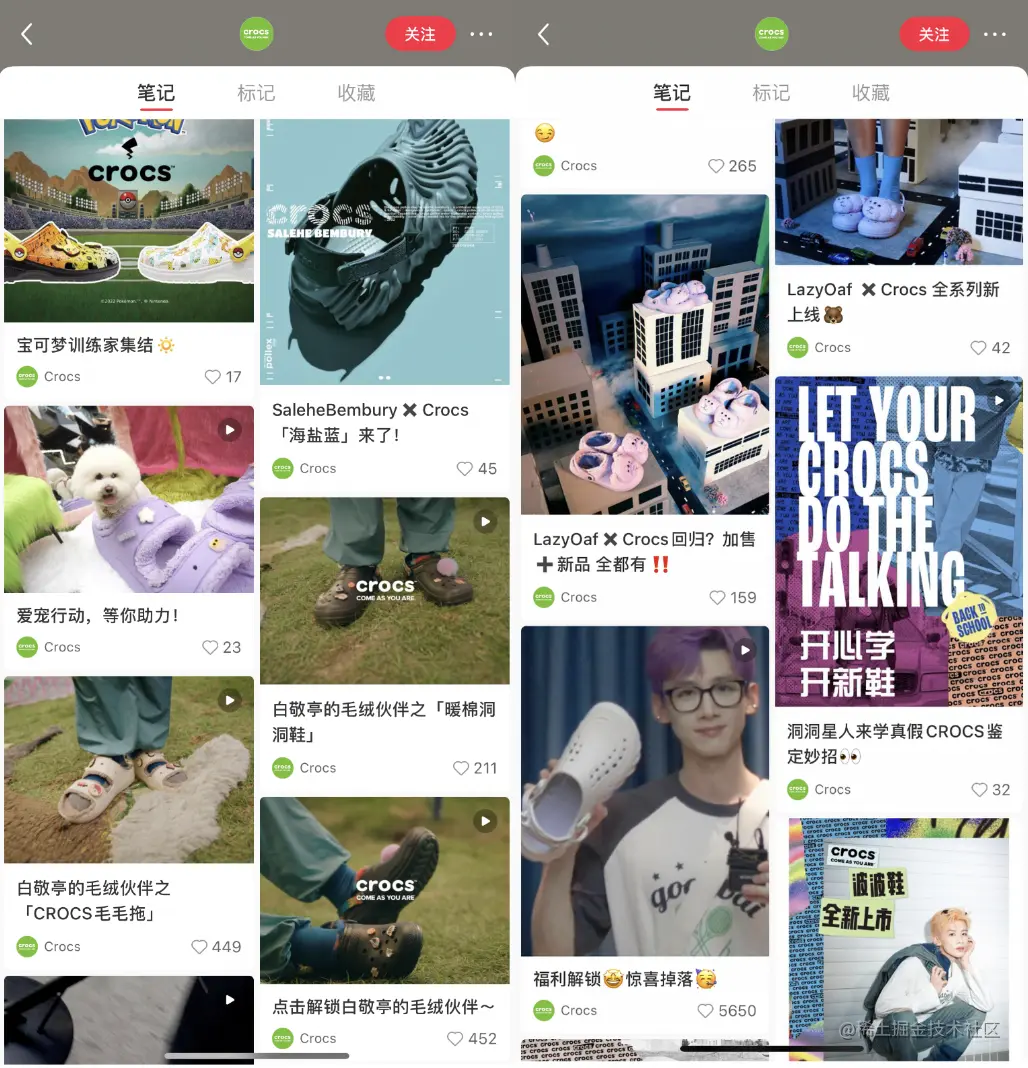The height and width of the screenshot is (1068, 1028).
Task: Open the 宝可梦训练家集结 note
Action: coord(129,221)
